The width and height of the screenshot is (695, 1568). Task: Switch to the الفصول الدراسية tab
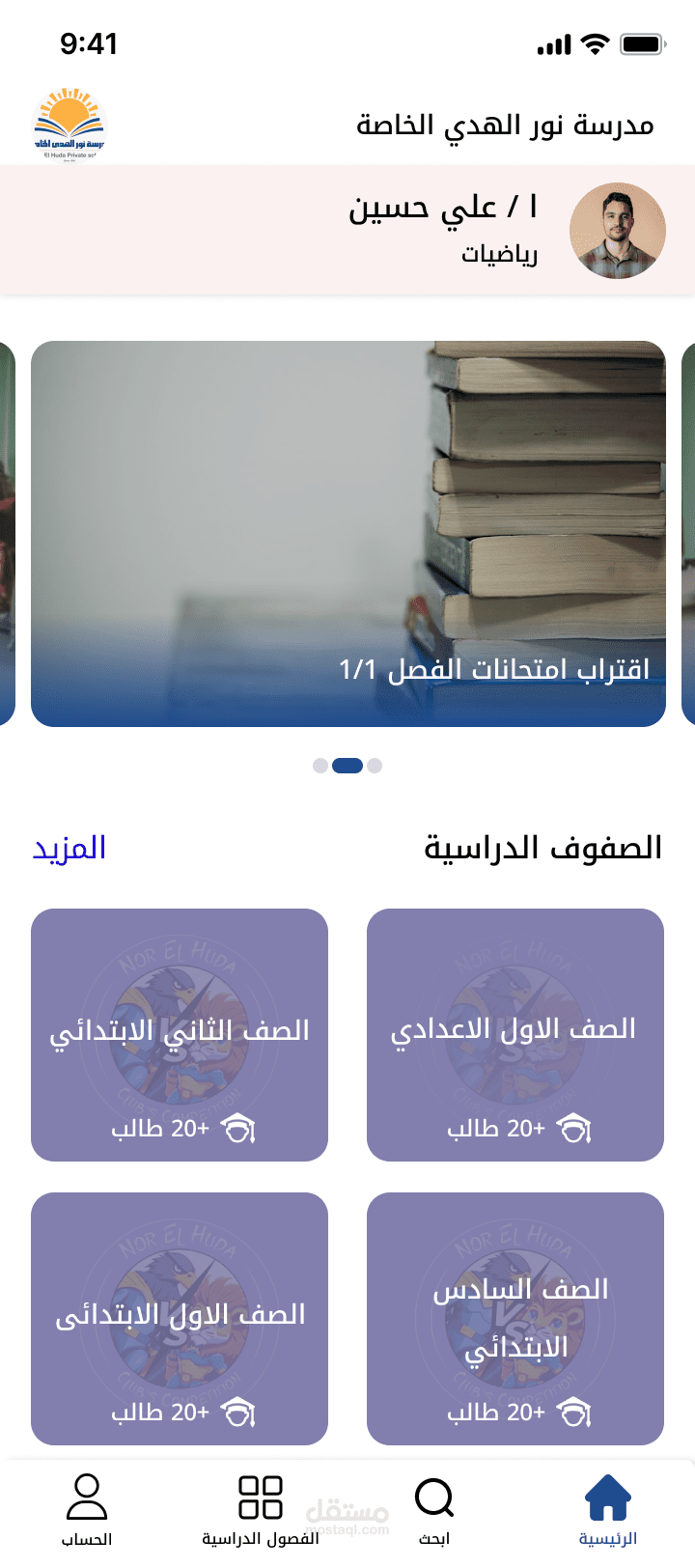click(x=261, y=1510)
